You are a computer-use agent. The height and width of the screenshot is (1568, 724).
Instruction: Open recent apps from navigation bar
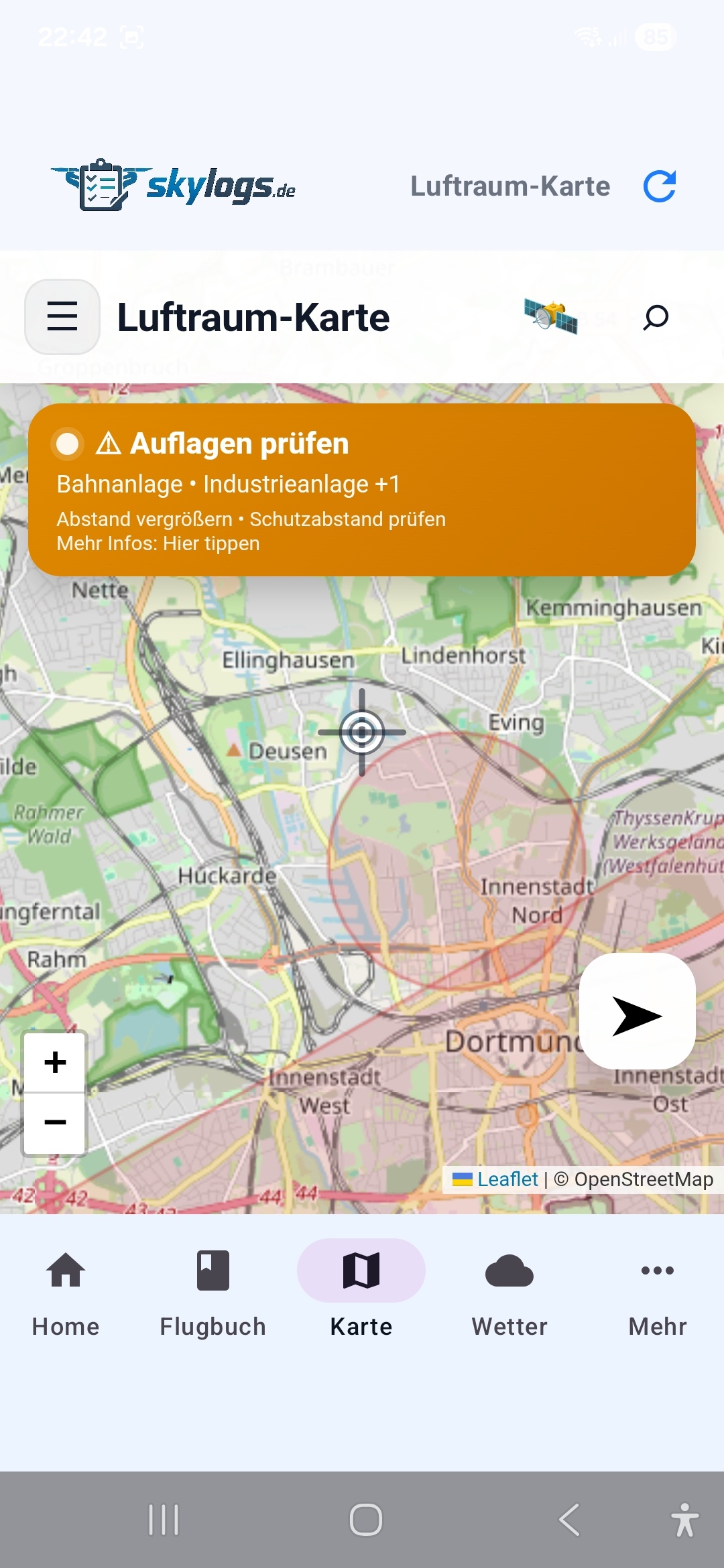tap(164, 1520)
